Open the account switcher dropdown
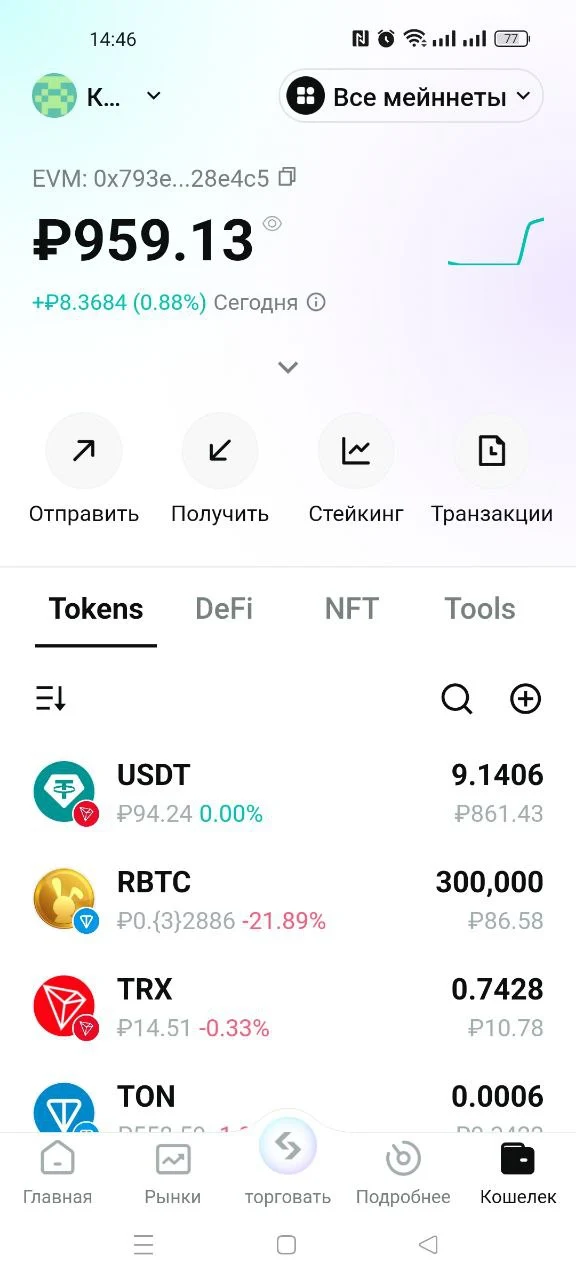The image size is (576, 1280). (x=97, y=97)
